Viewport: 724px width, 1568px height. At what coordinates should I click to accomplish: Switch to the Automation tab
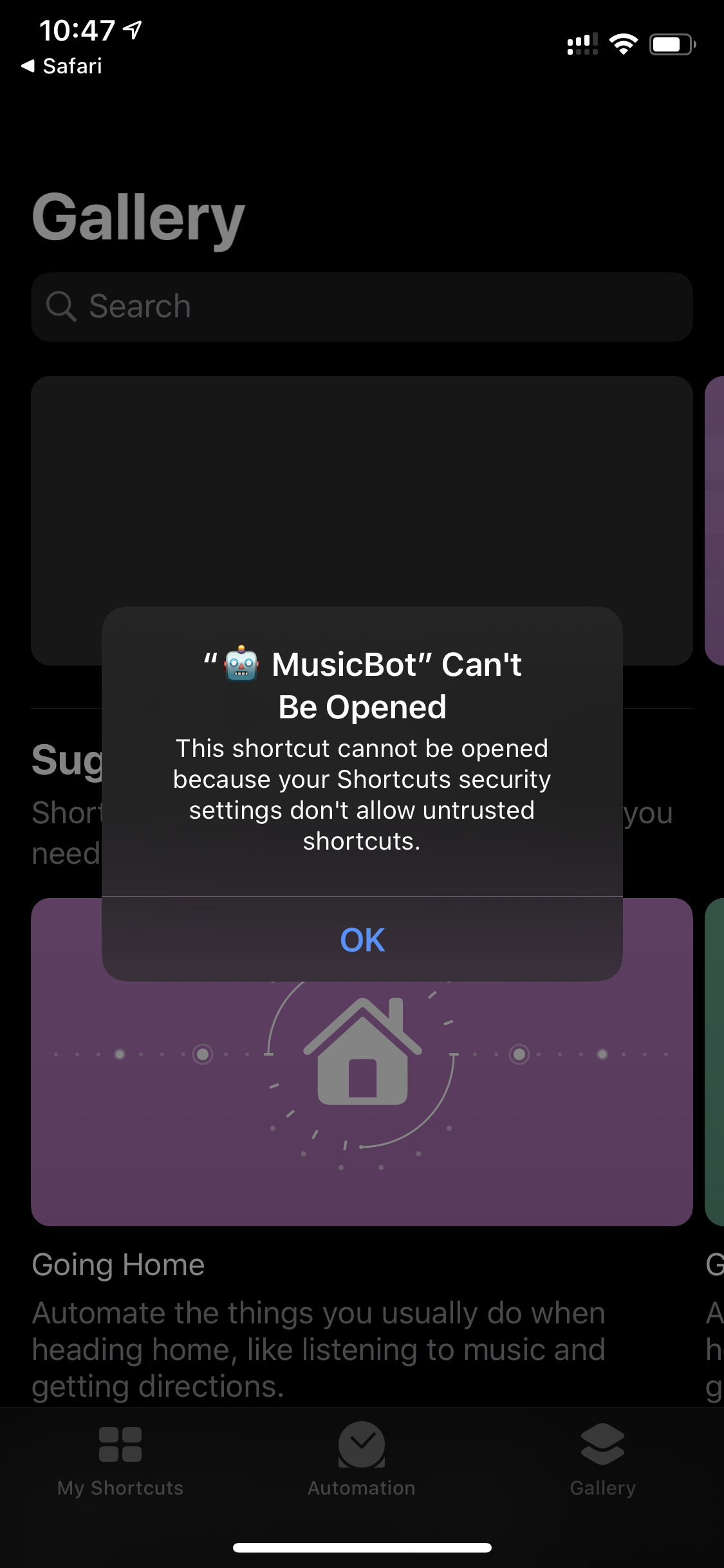(x=362, y=1461)
